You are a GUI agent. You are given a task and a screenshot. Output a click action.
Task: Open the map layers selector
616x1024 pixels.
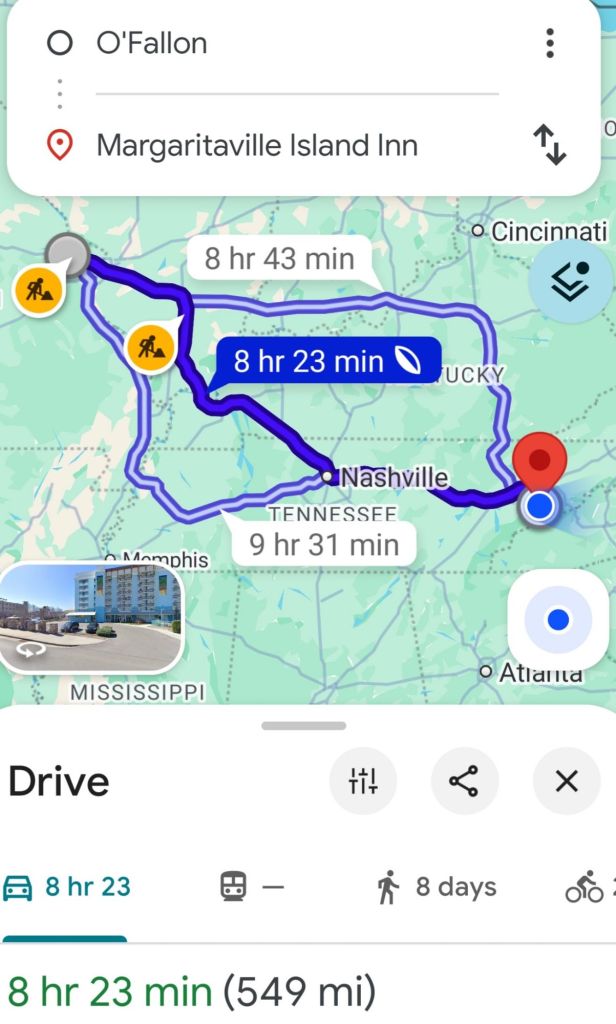point(569,283)
